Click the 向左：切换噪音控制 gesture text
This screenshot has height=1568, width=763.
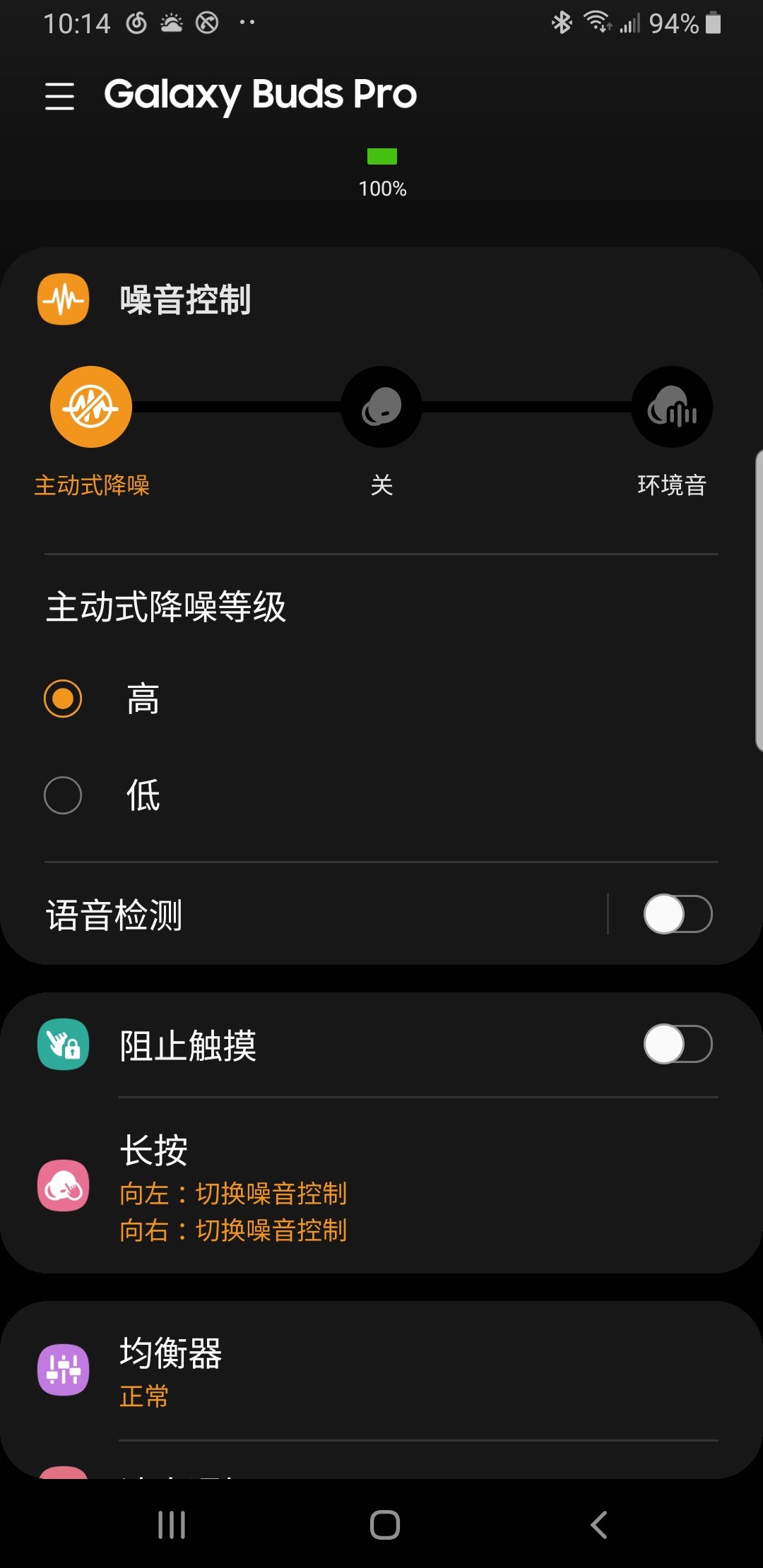[233, 1194]
